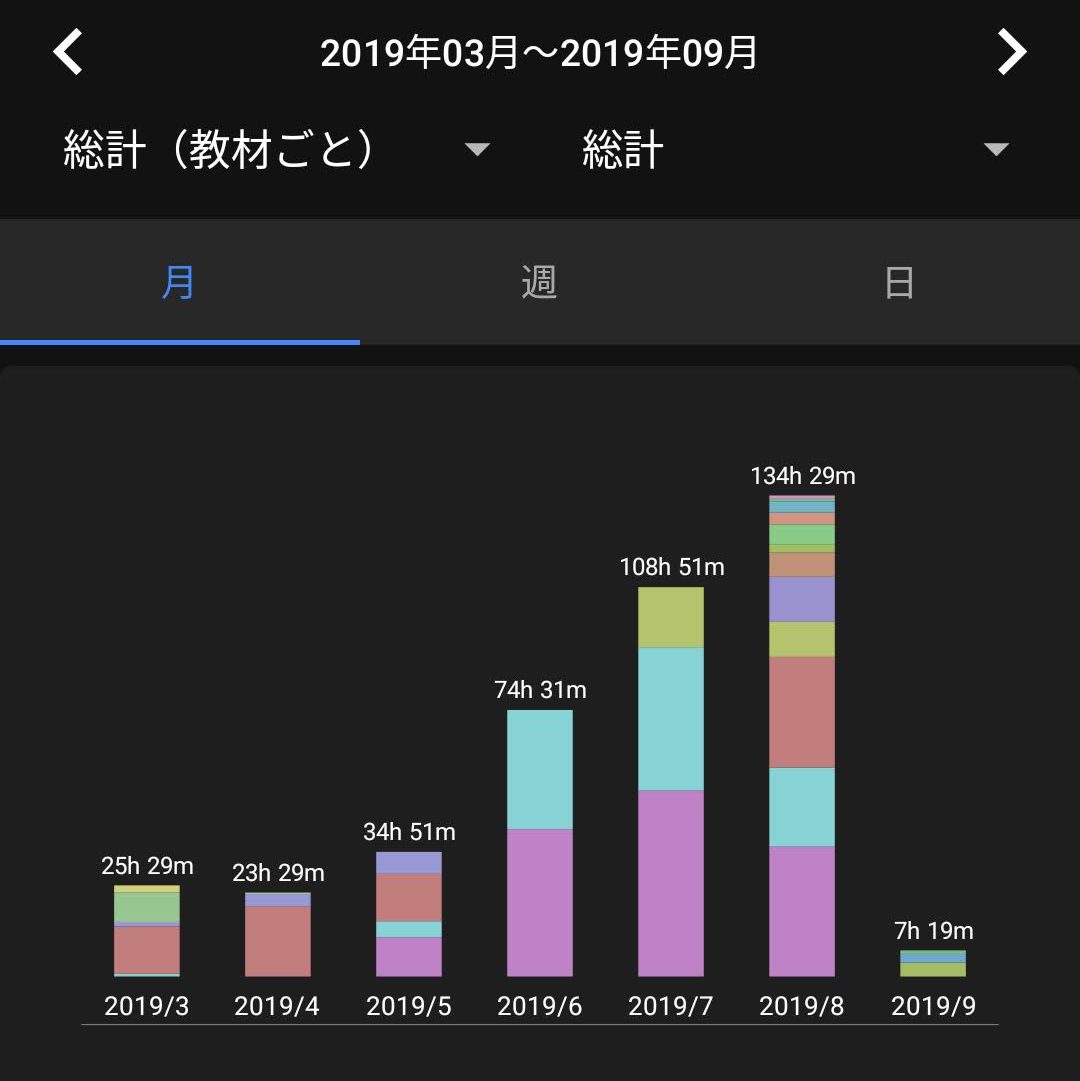Screen dimensions: 1080x1081
Task: Click the teal segment of 2019/6 bar
Action: pos(540,770)
